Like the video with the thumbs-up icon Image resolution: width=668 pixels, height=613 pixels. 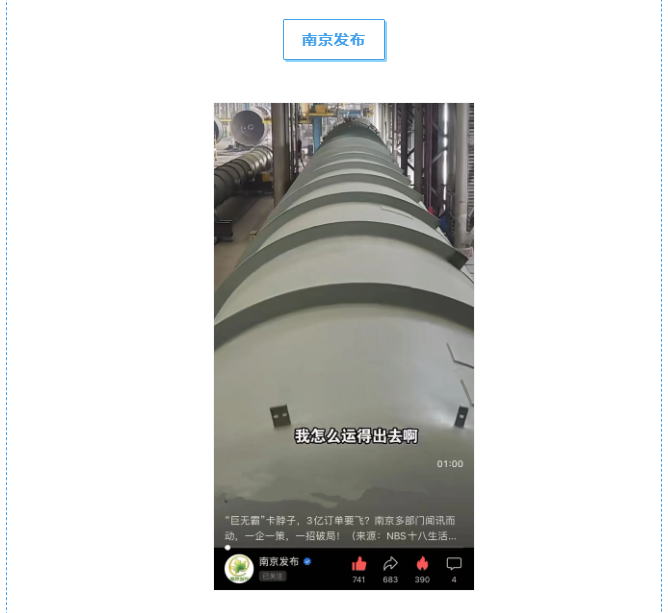point(359,564)
